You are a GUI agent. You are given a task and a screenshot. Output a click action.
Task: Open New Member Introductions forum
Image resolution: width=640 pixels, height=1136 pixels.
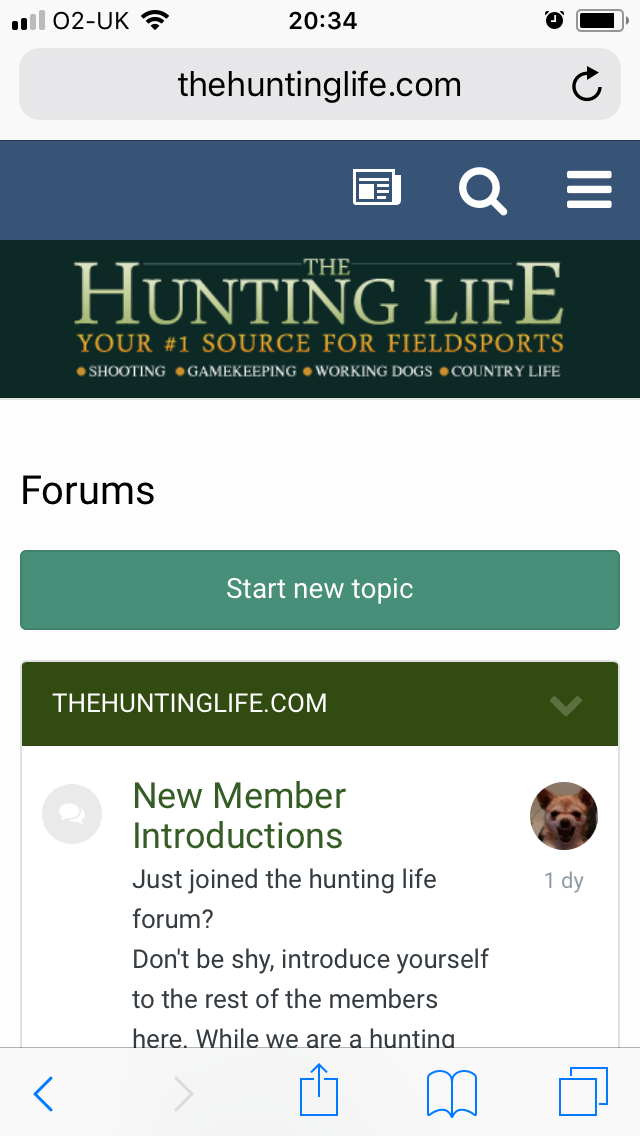coord(239,816)
